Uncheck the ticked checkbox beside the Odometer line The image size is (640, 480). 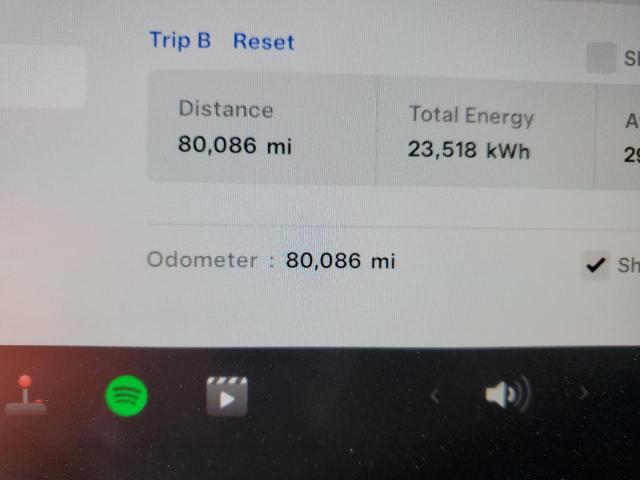click(x=596, y=265)
